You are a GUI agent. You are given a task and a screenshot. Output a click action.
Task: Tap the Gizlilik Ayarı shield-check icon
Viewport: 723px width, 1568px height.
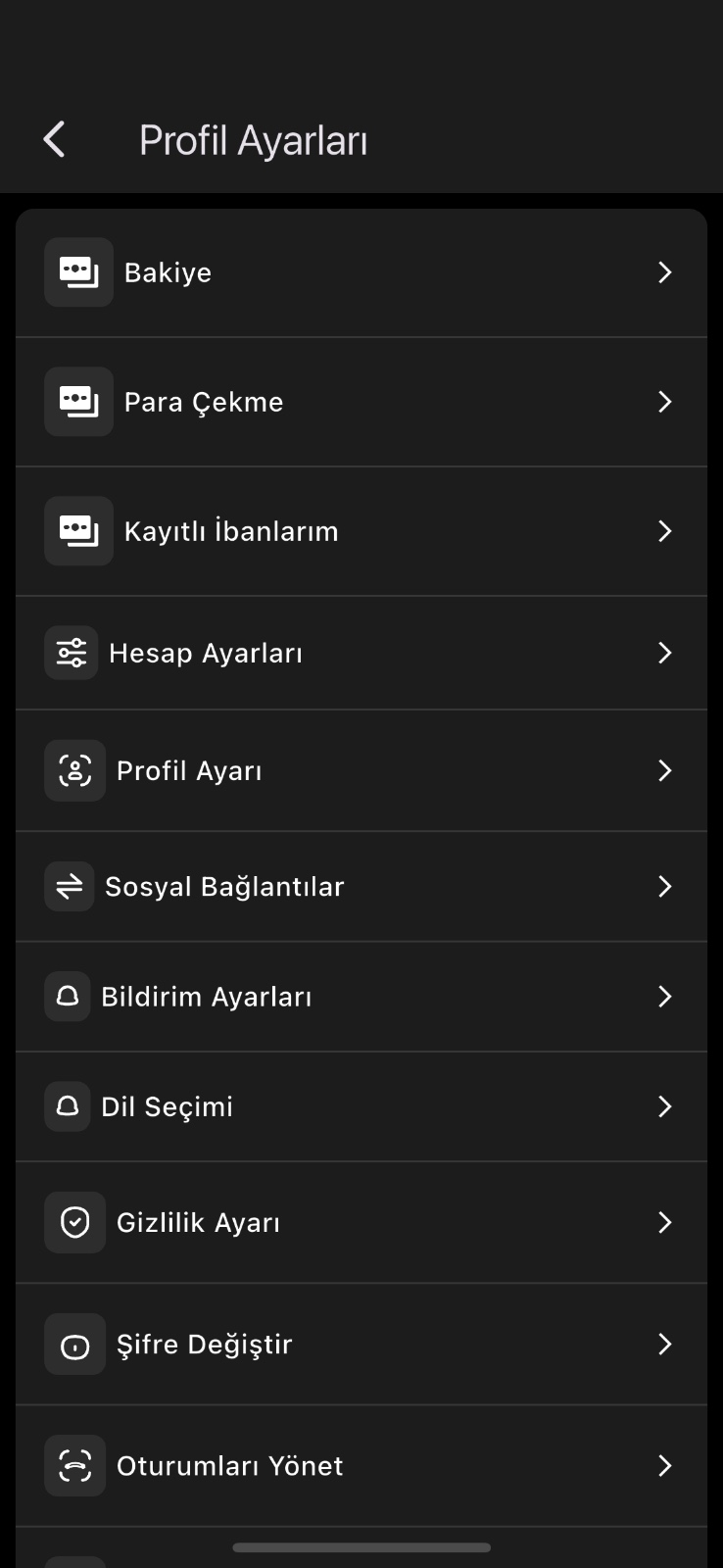[73, 1222]
